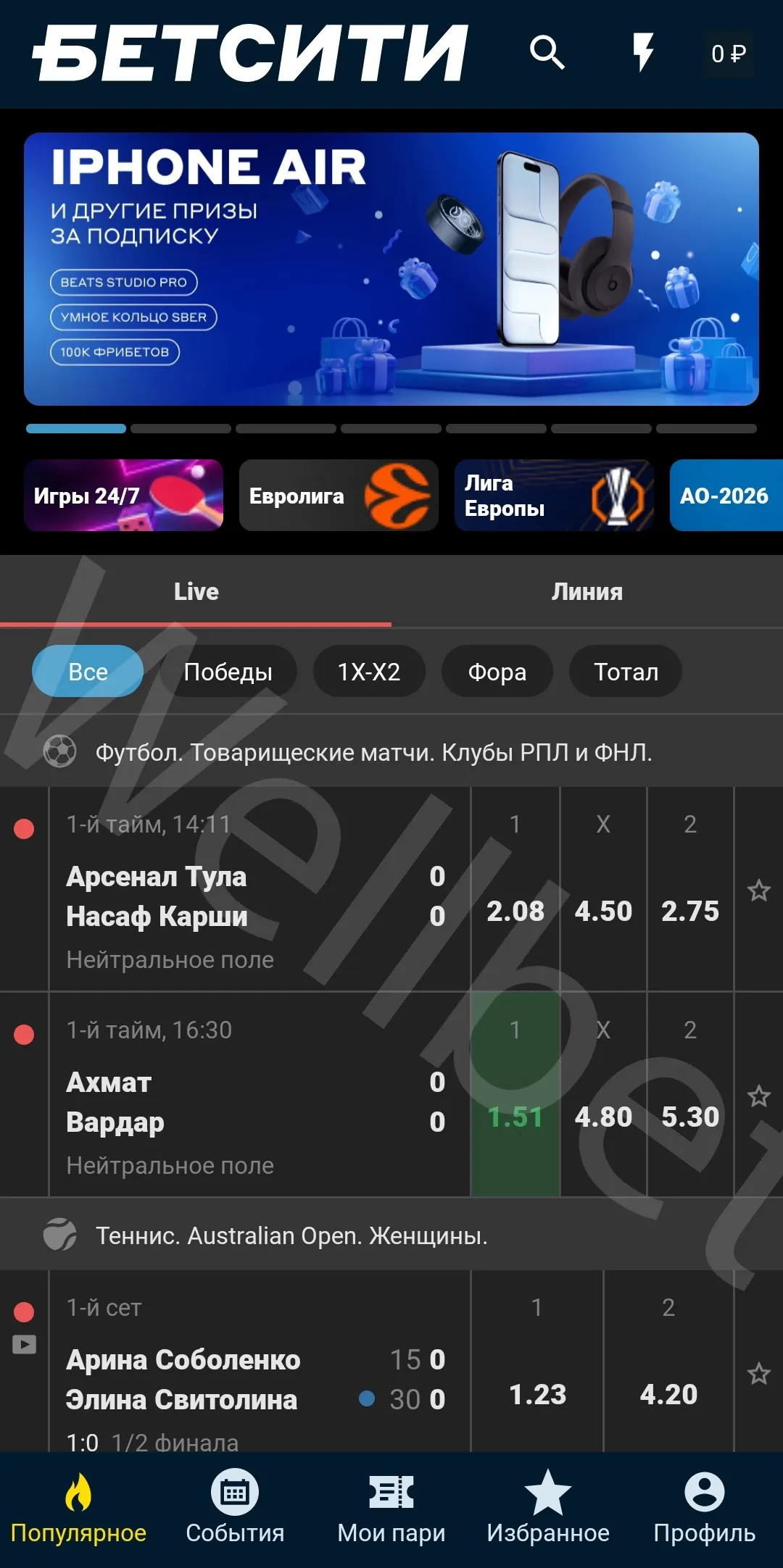This screenshot has width=783, height=1568.
Task: Open the search icon in the header
Action: click(x=547, y=53)
